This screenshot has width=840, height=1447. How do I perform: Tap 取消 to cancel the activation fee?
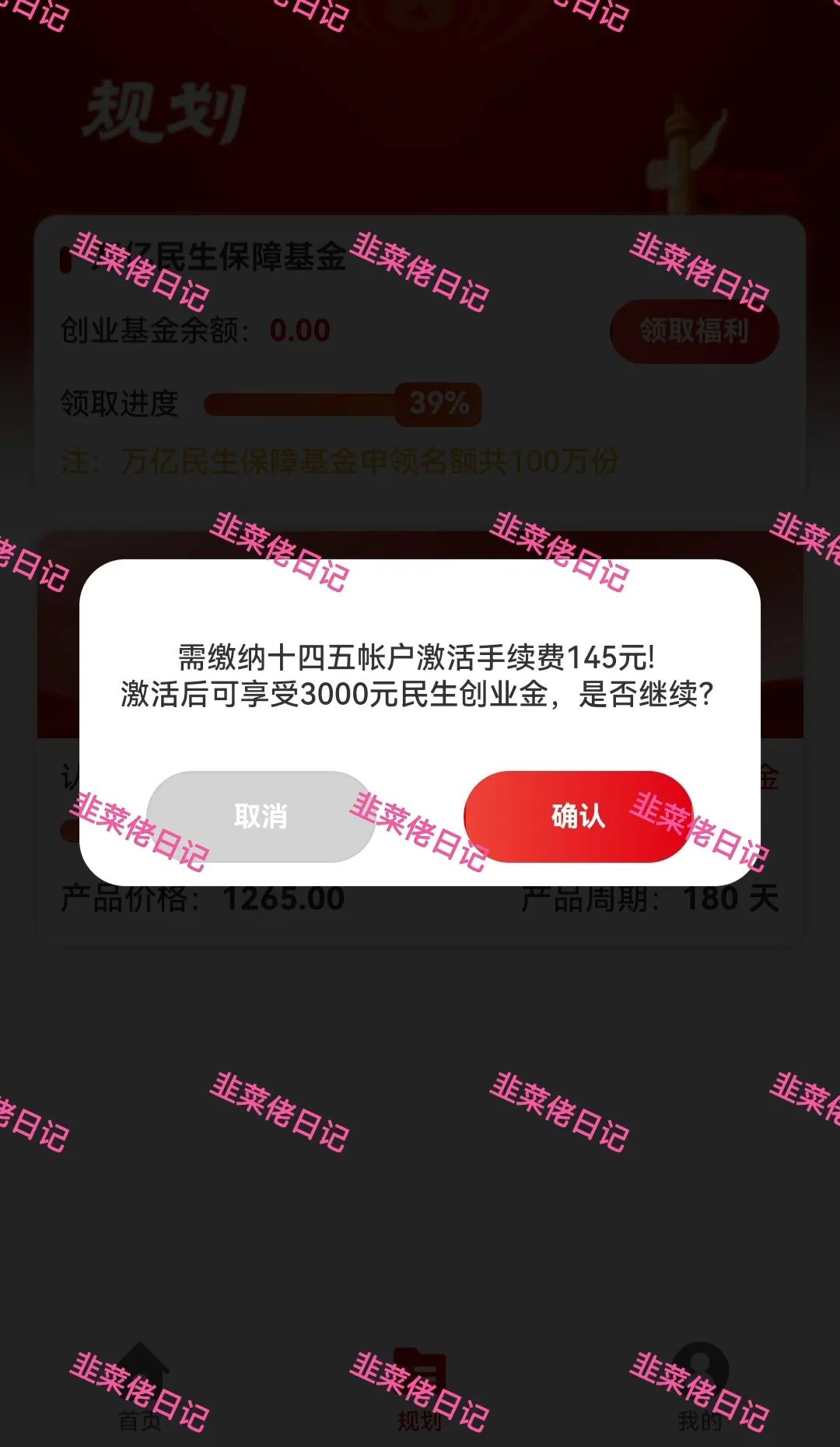[261, 816]
